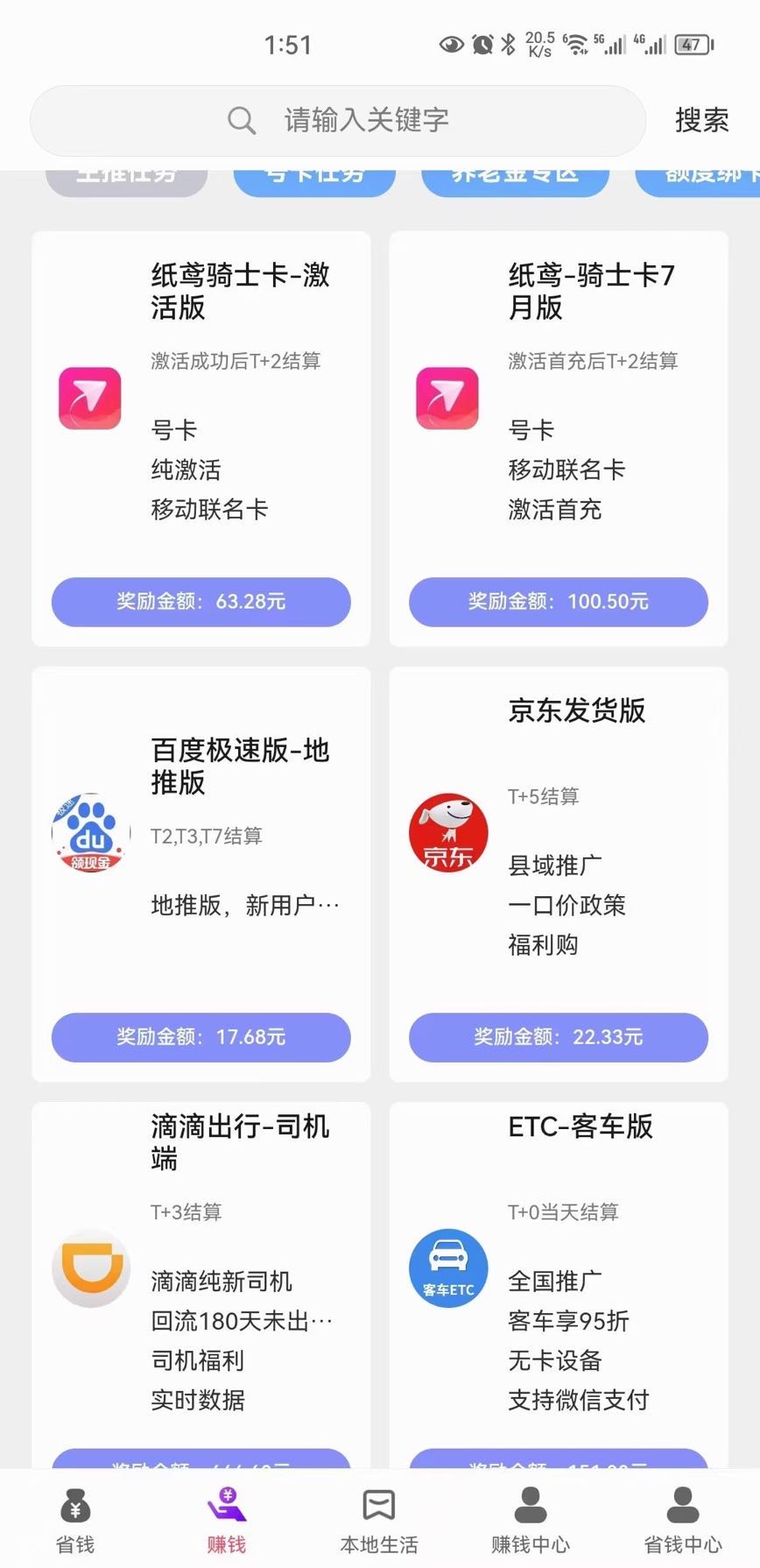The image size is (760, 1568).
Task: Tap the 63.28元 reward button
Action: [201, 602]
